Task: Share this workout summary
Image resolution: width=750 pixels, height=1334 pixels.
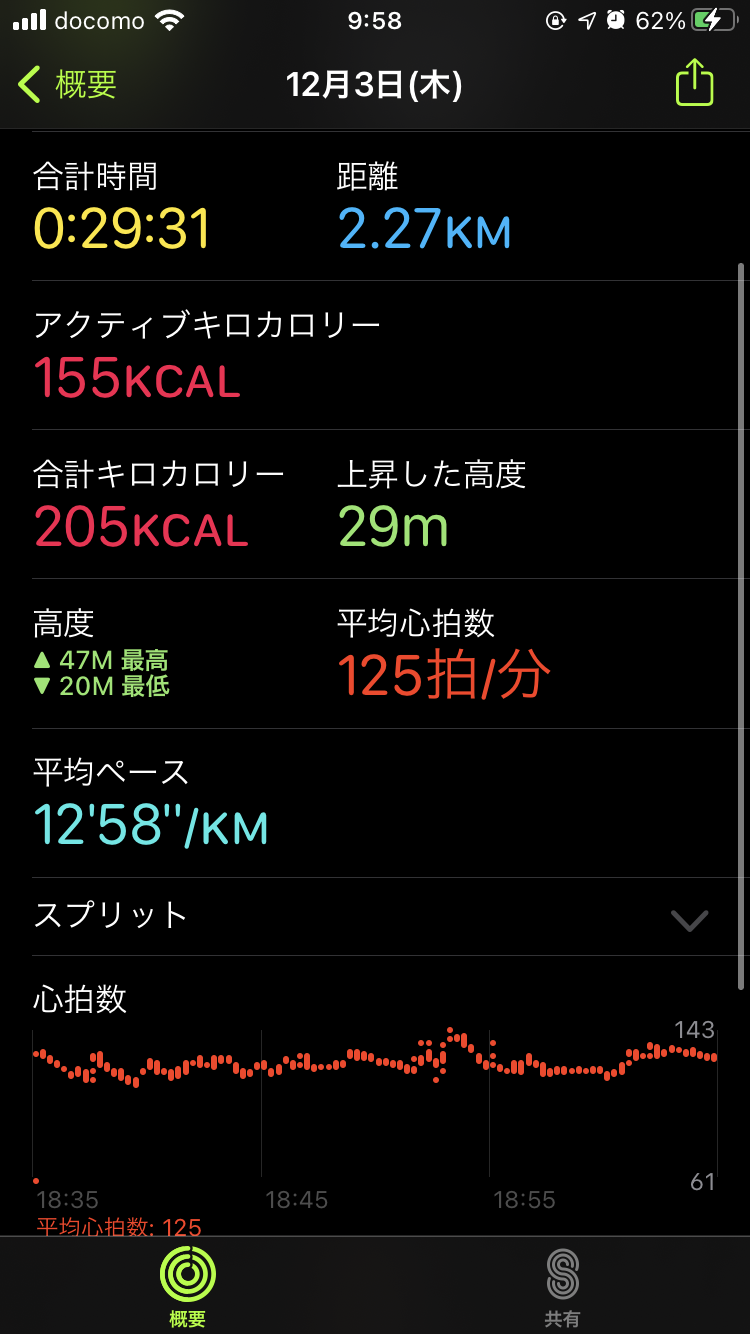Action: click(x=694, y=83)
